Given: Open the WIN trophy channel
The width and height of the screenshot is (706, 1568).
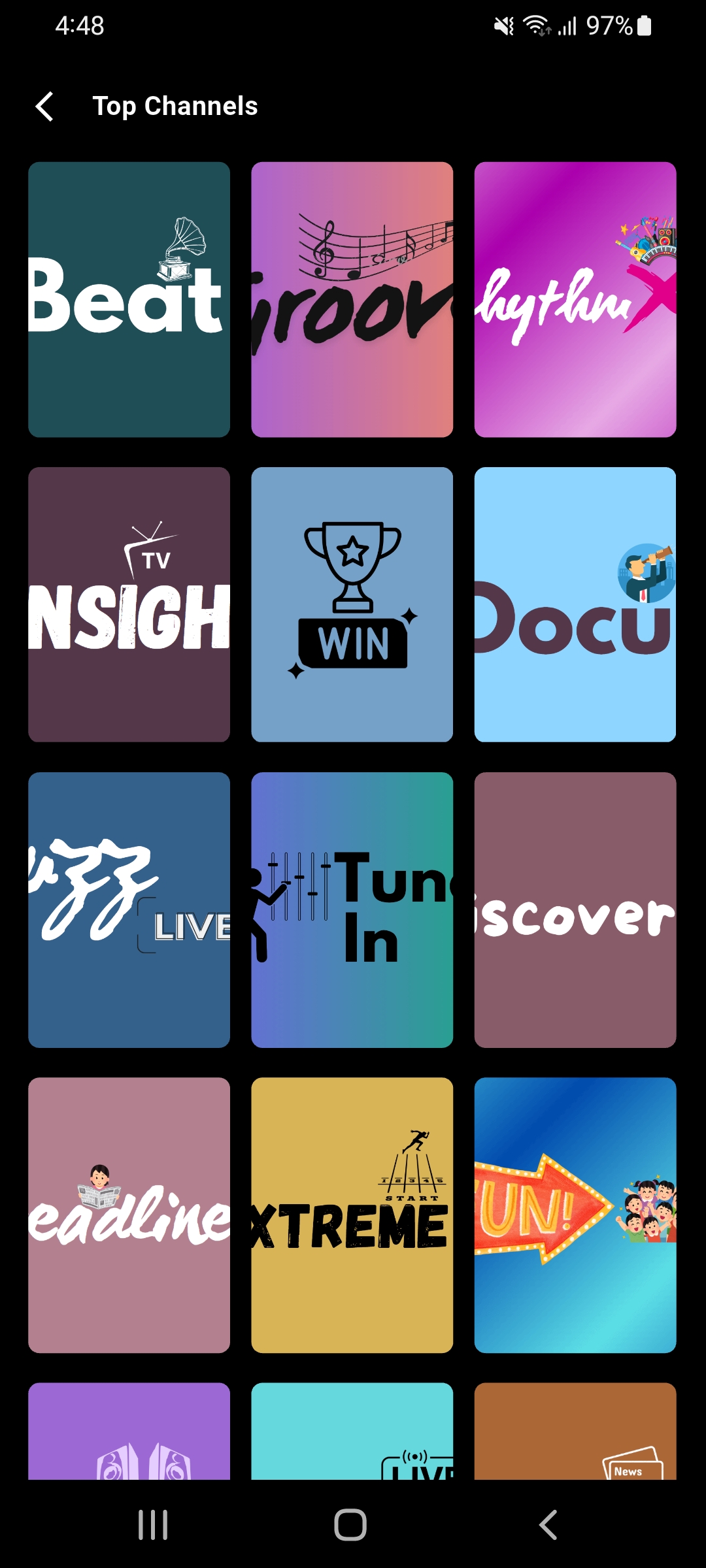Looking at the screenshot, I should pos(352,604).
